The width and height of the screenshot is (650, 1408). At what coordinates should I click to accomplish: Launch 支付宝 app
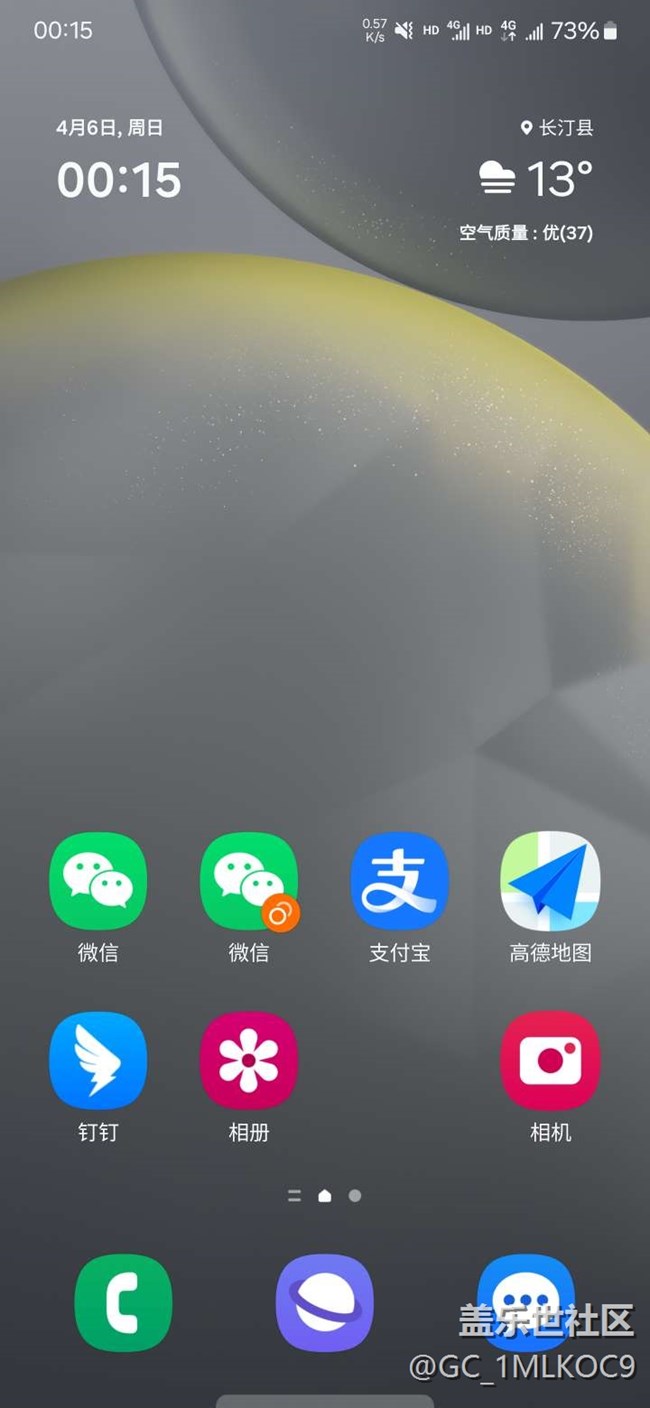pyautogui.click(x=399, y=882)
